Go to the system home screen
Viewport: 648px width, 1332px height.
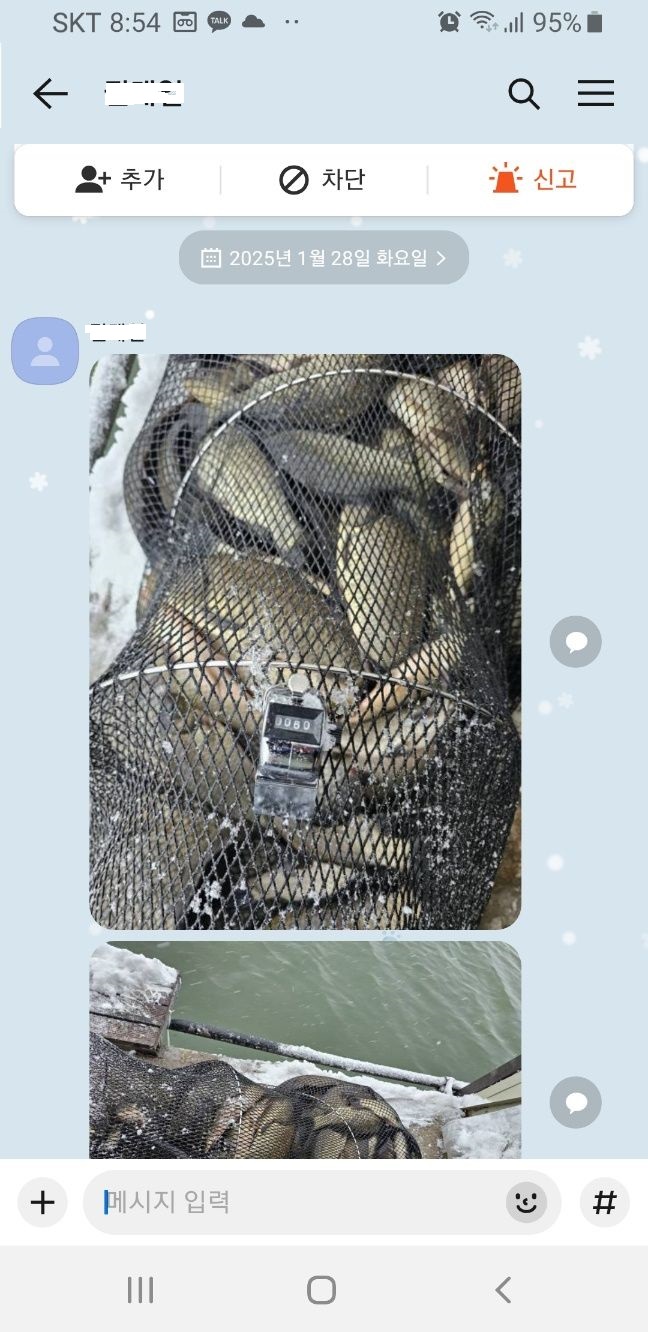coord(321,1290)
